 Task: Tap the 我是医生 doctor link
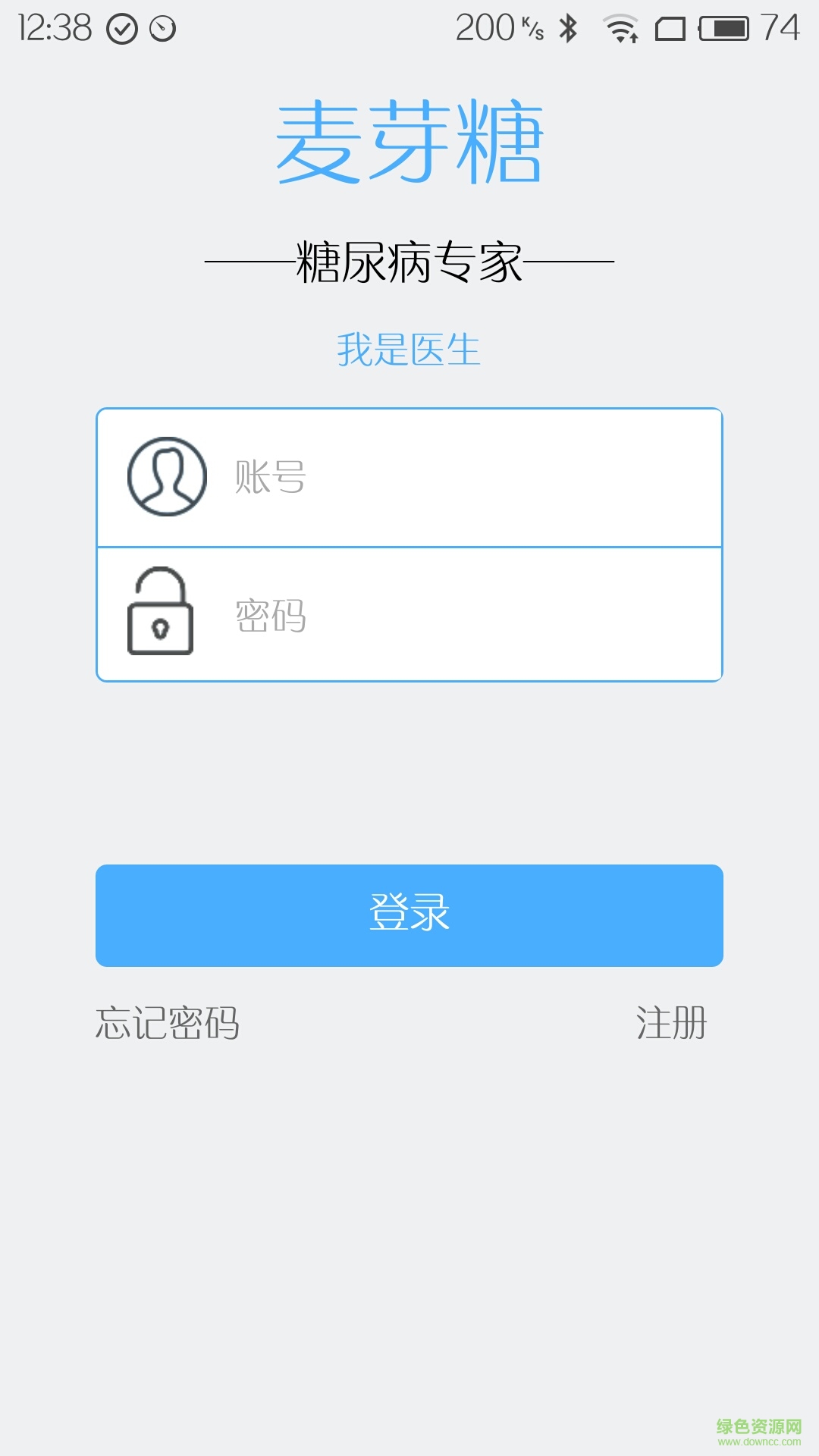tap(409, 350)
